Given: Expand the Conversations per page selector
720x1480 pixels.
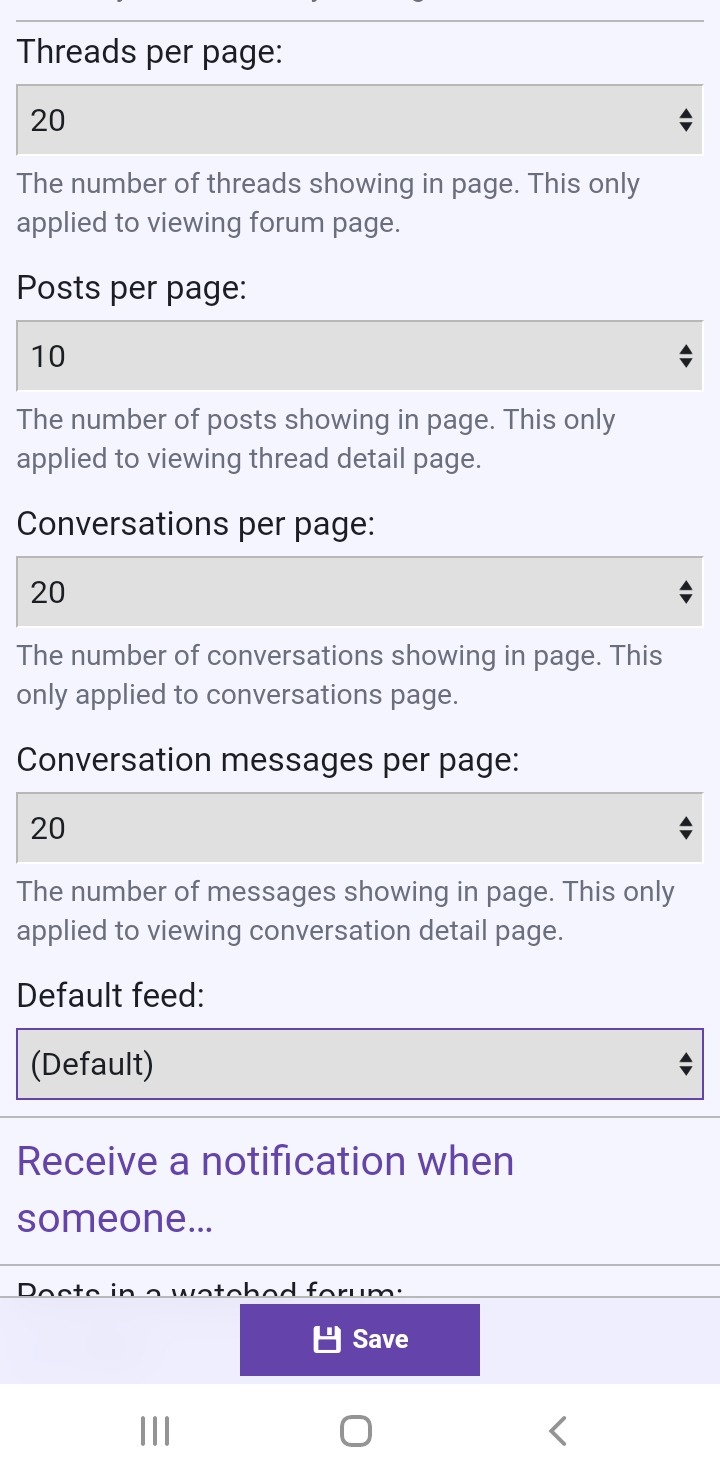Looking at the screenshot, I should [x=360, y=592].
